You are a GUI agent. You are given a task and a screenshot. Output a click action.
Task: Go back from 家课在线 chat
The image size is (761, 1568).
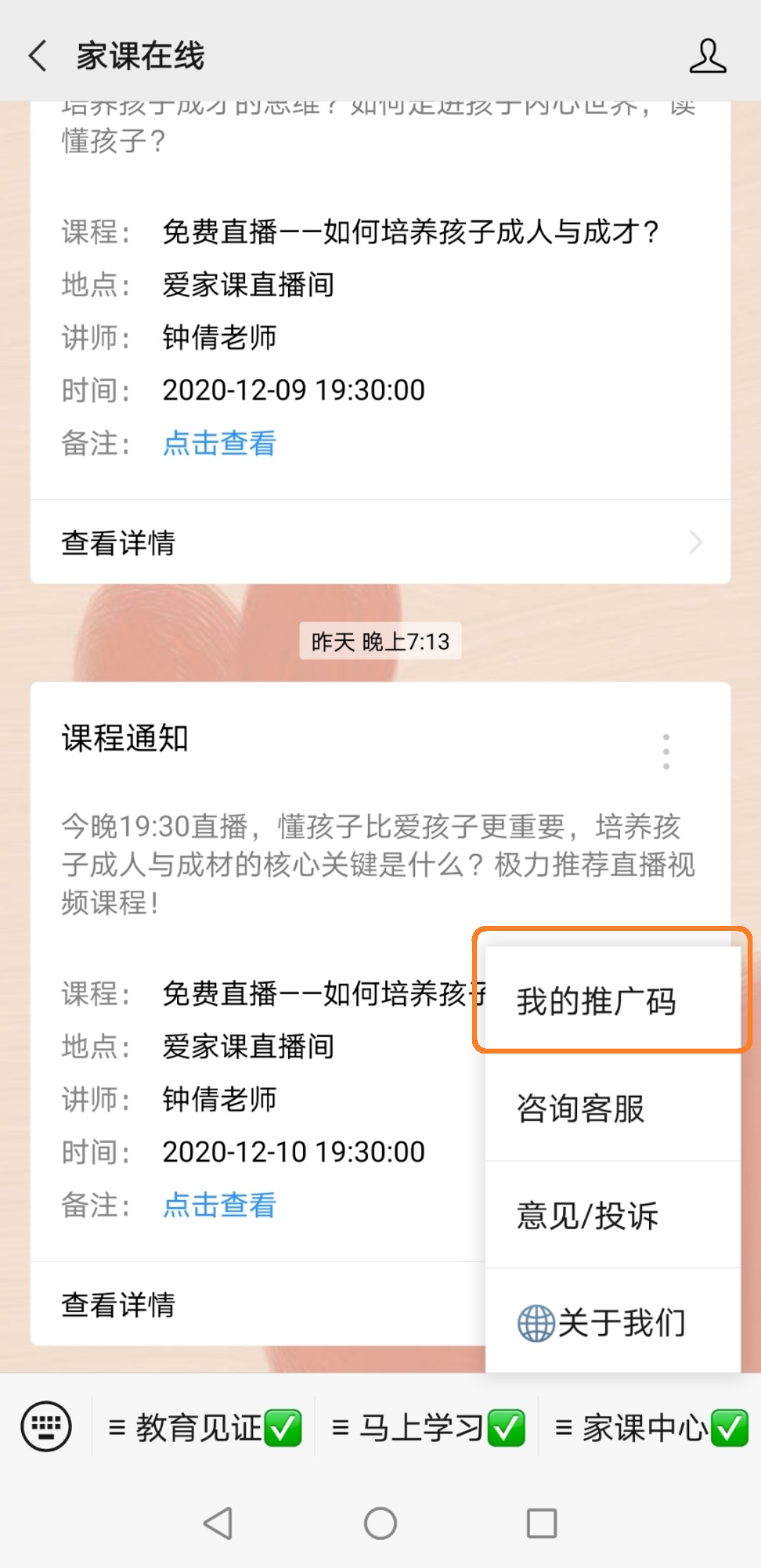click(x=38, y=56)
